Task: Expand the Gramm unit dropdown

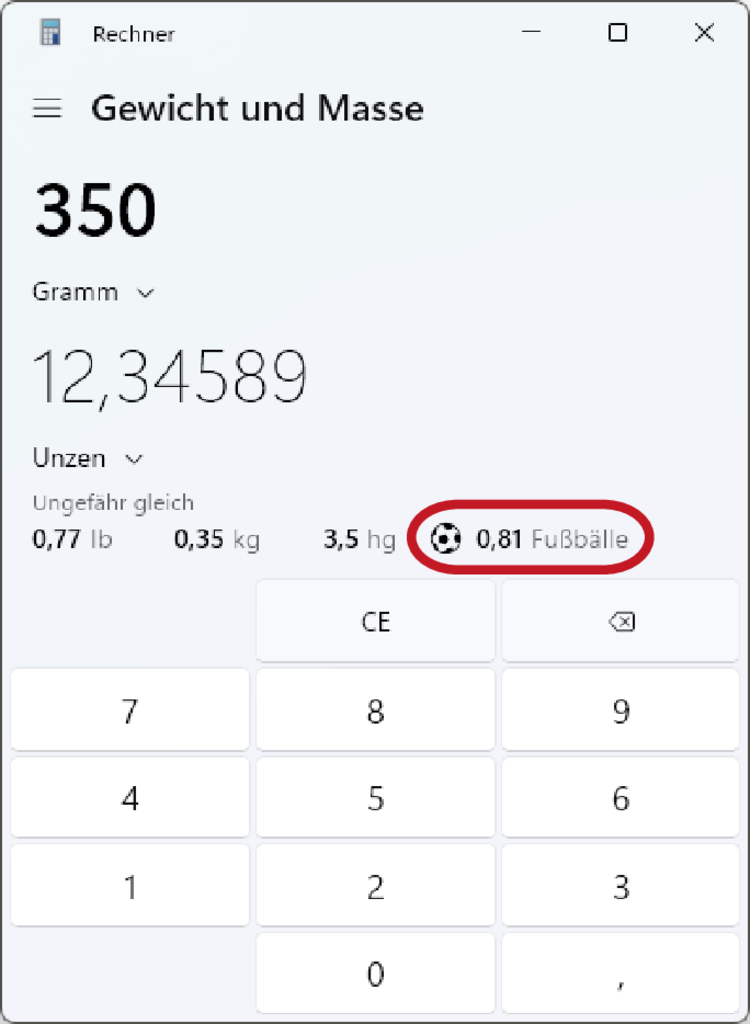Action: [93, 292]
